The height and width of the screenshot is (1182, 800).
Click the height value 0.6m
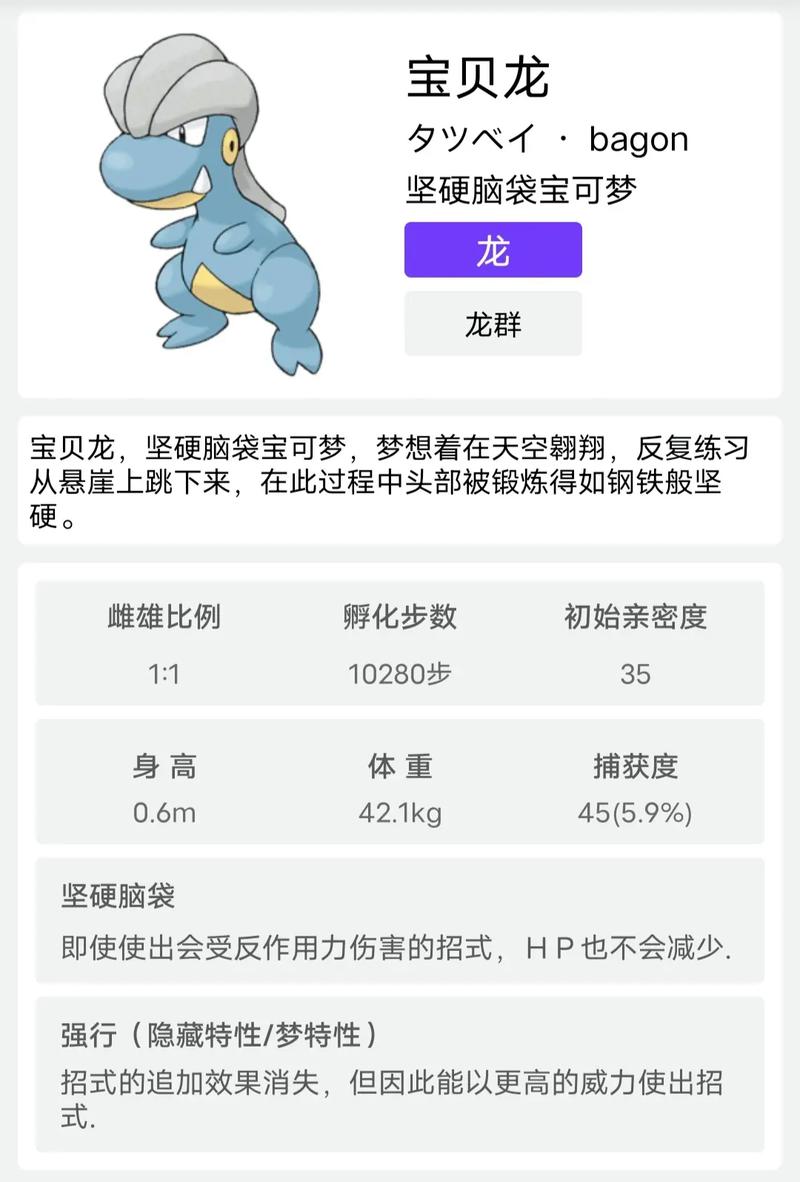tap(166, 815)
